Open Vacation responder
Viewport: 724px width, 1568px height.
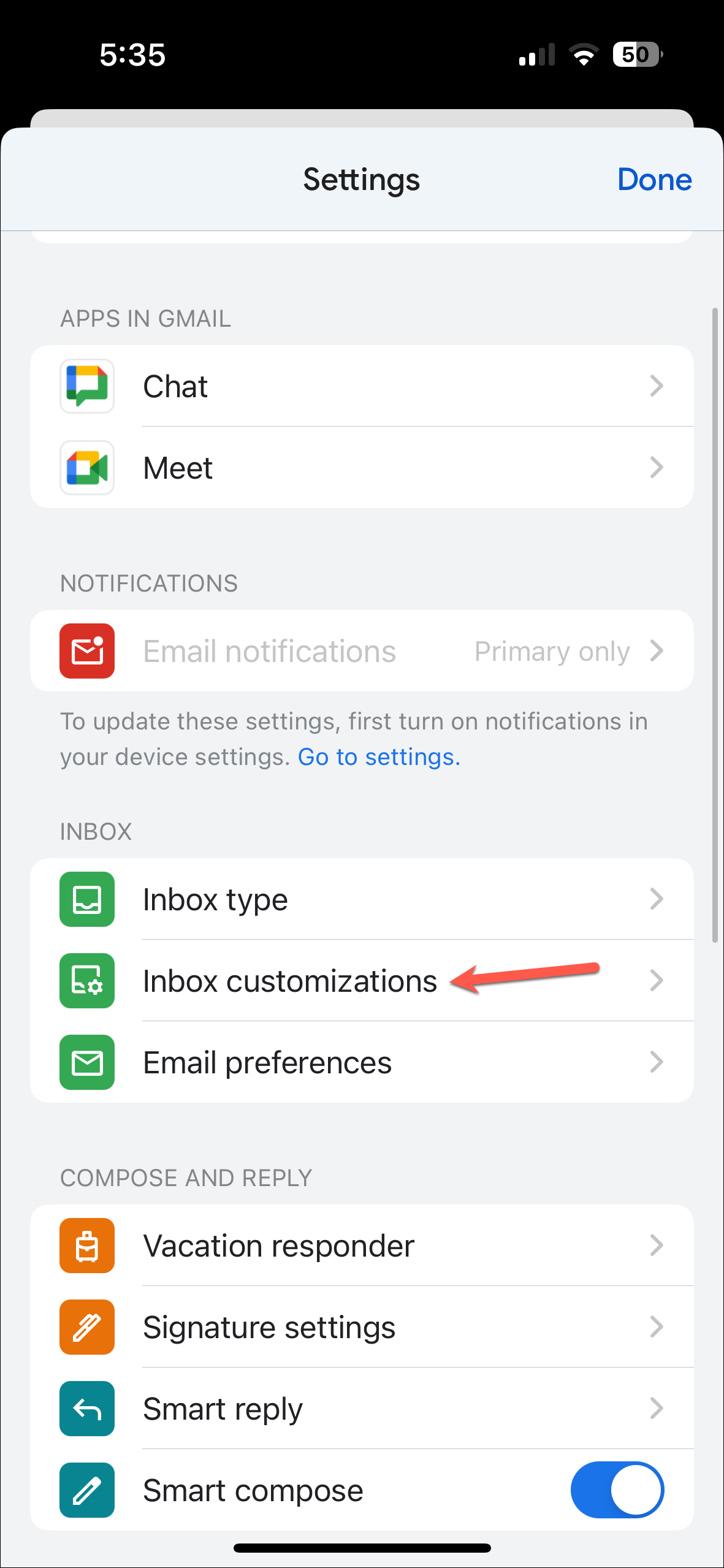click(362, 1246)
